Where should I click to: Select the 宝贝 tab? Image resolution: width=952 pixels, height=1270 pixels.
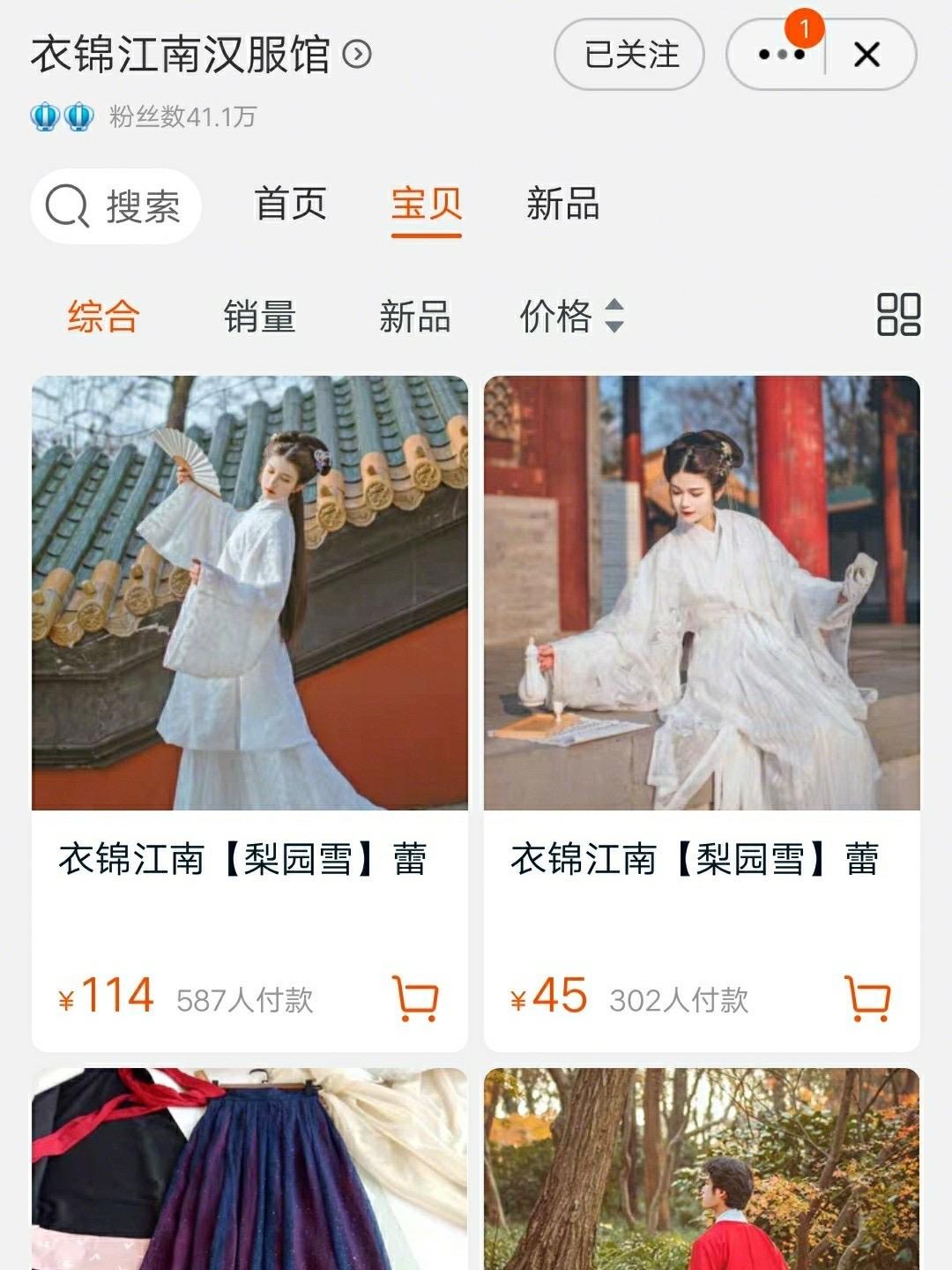pos(427,205)
